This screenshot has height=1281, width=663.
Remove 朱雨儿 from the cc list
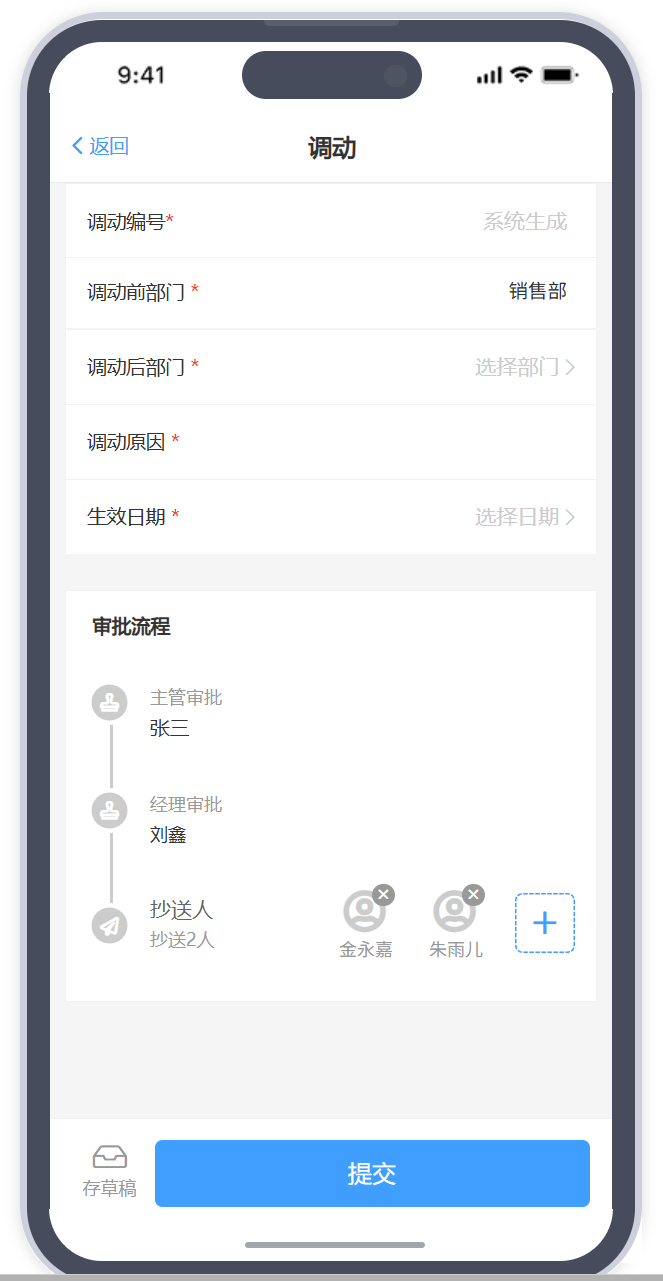coord(473,895)
